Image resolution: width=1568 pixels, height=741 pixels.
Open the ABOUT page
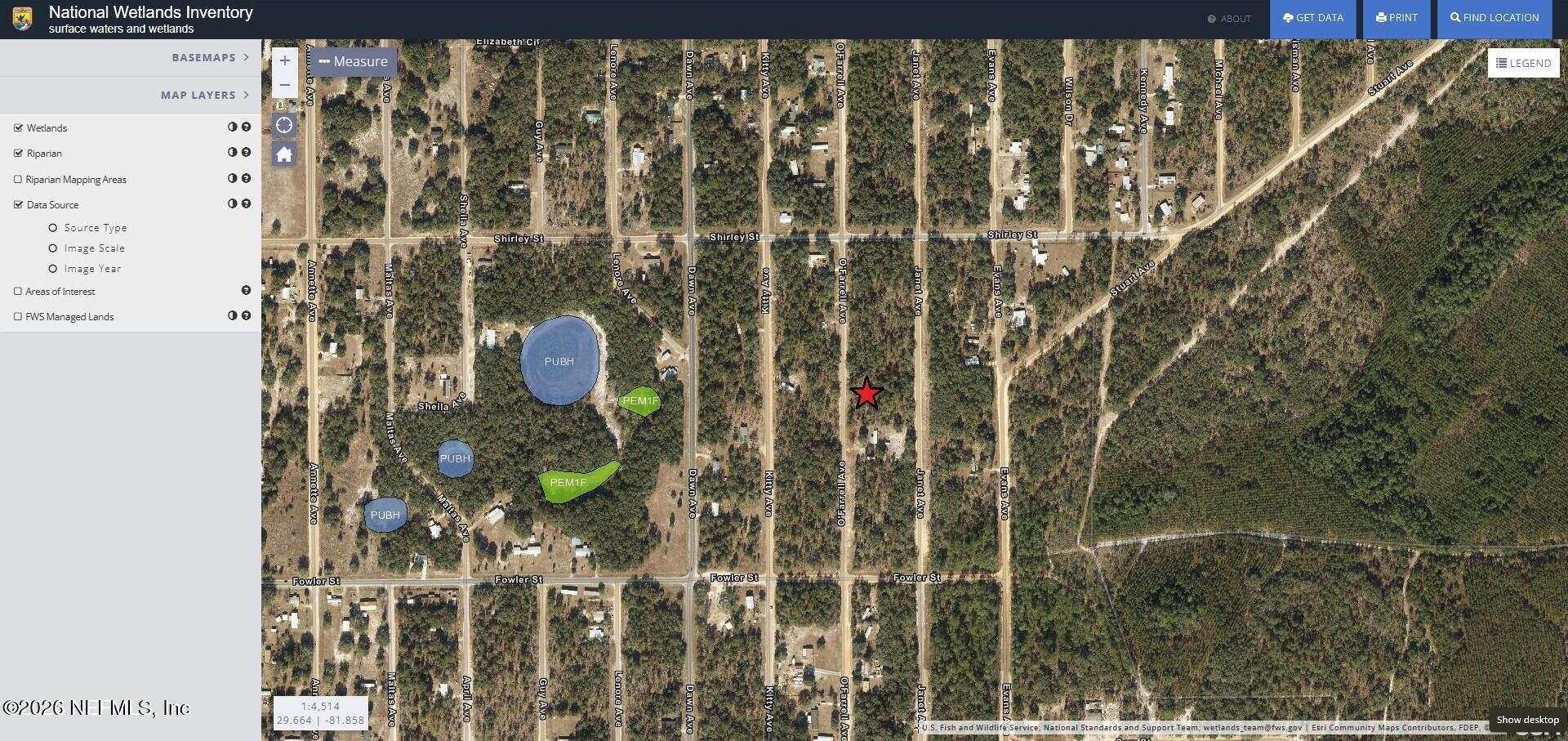[1229, 19]
